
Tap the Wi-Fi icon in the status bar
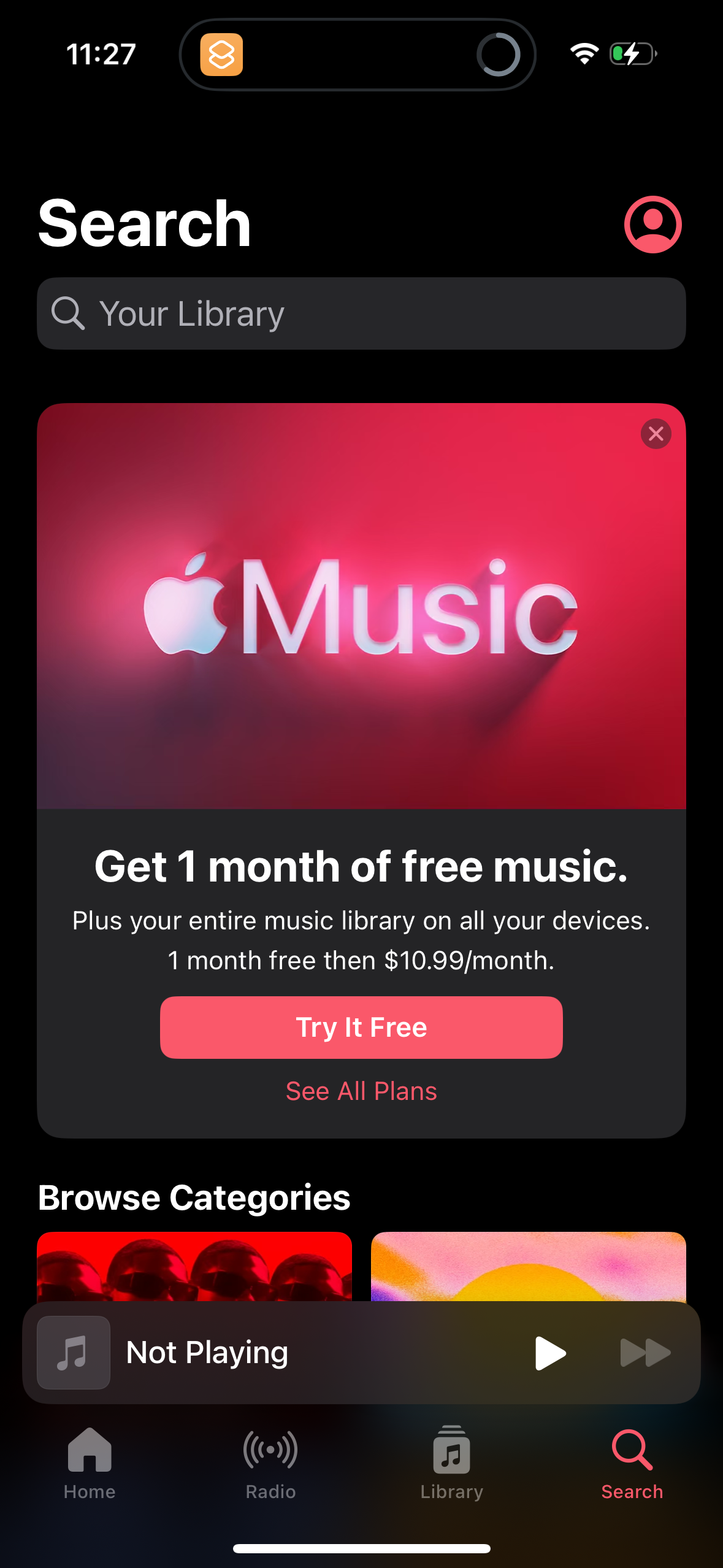583,54
